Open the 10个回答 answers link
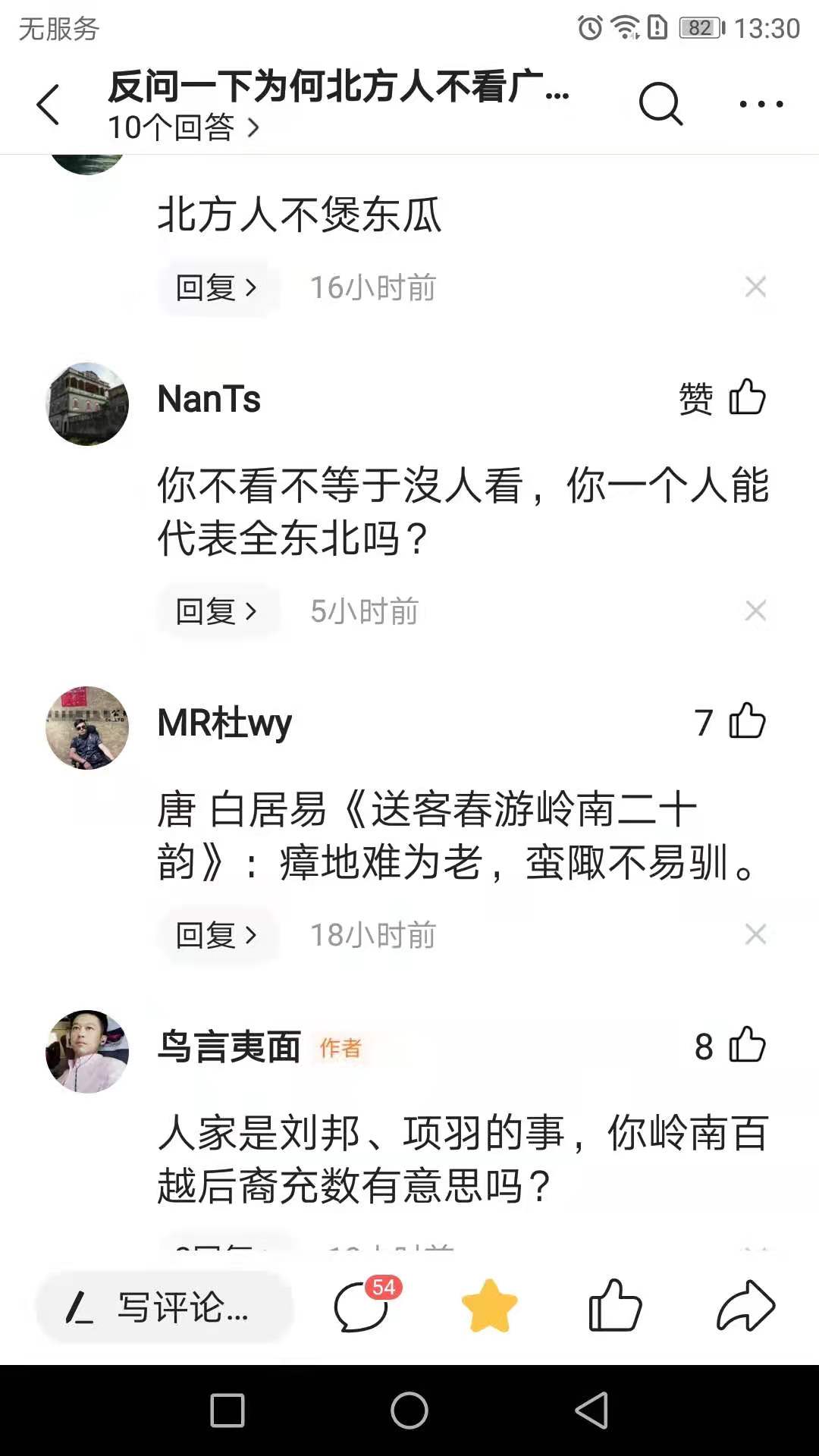Image resolution: width=819 pixels, height=1456 pixels. click(183, 127)
